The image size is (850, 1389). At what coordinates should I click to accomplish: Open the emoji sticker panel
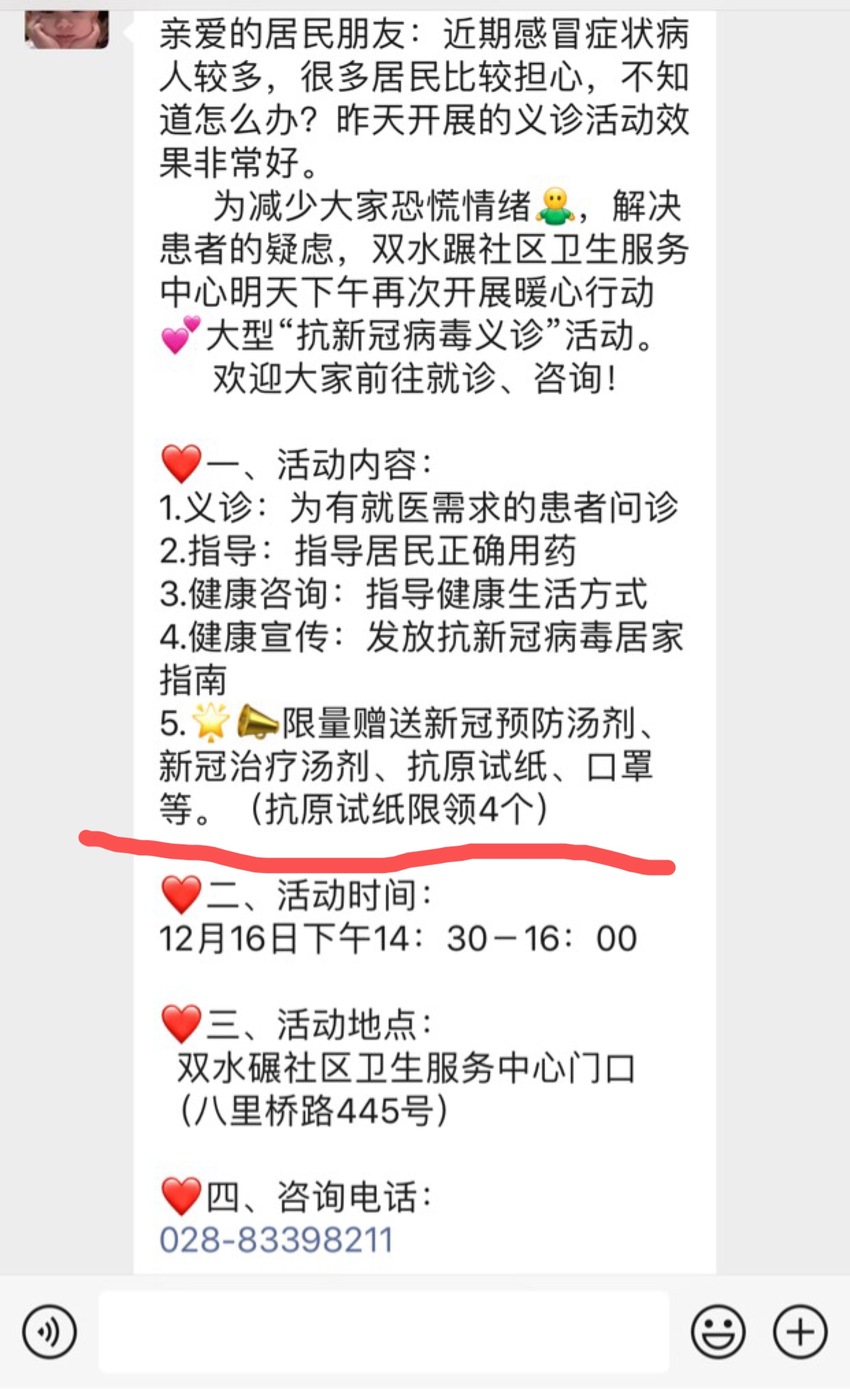(718, 1331)
